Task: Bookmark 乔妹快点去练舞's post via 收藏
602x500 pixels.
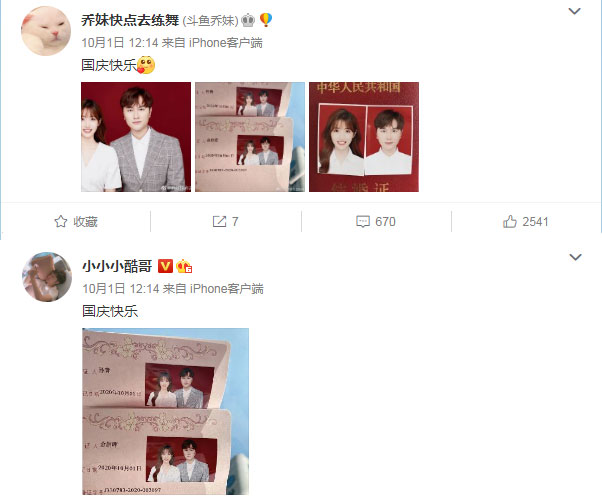Action: [x=75, y=221]
